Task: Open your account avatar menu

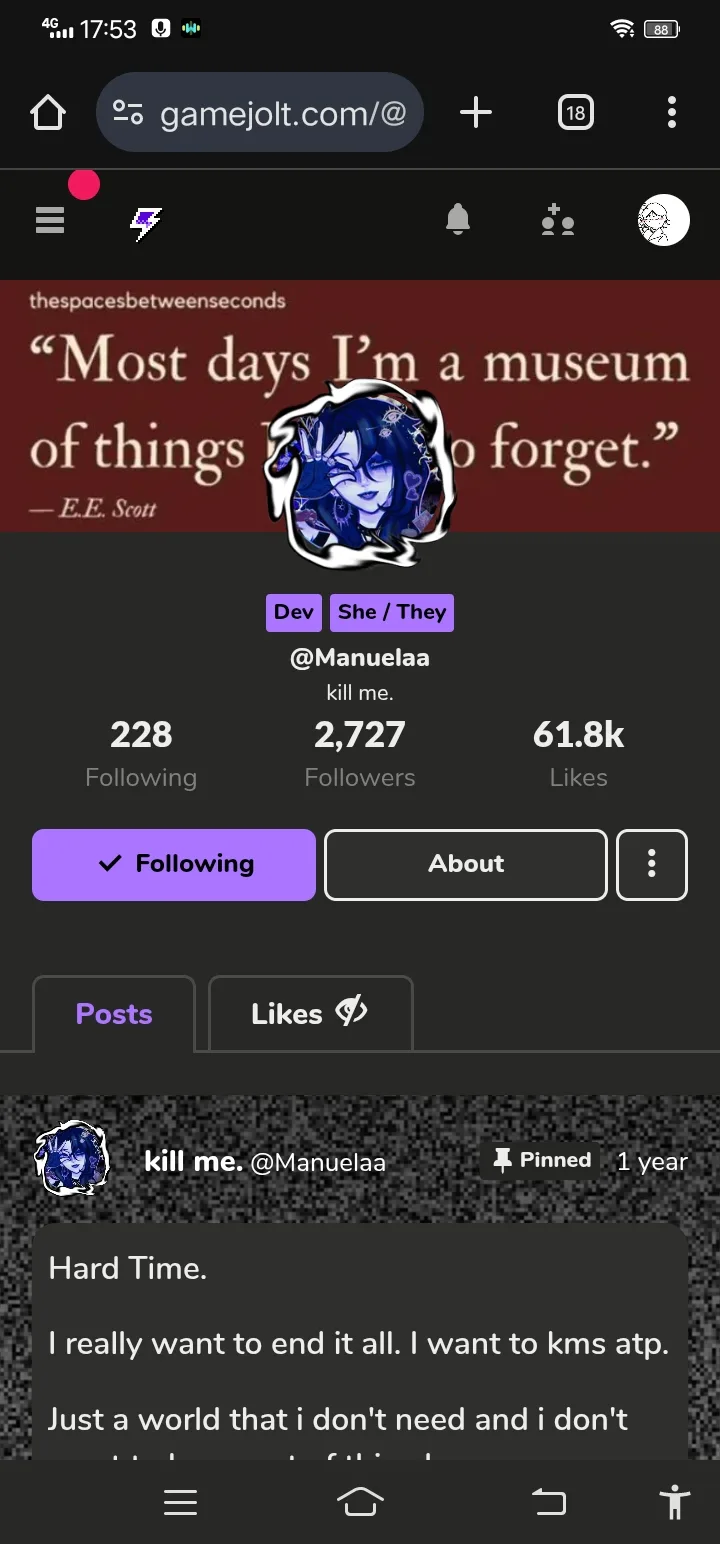Action: (x=663, y=220)
